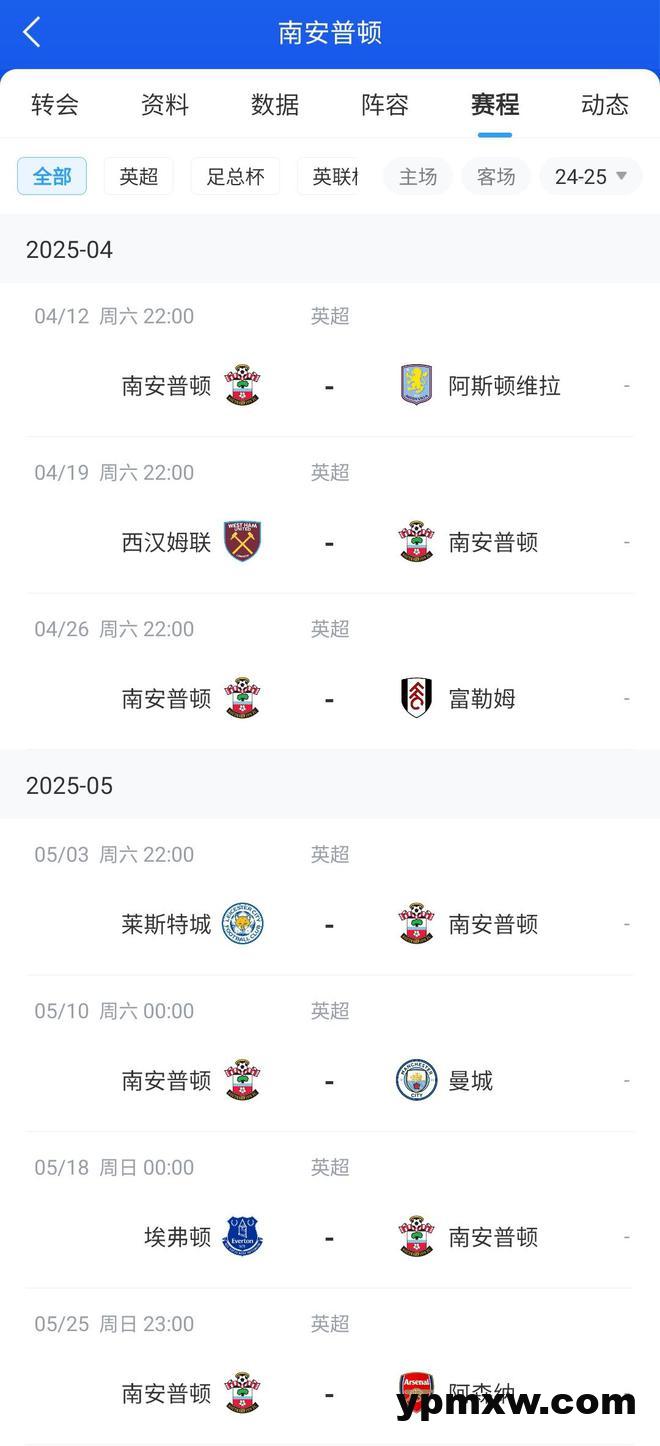Switch to the 转会 tab
The width and height of the screenshot is (660, 1446).
coord(55,104)
